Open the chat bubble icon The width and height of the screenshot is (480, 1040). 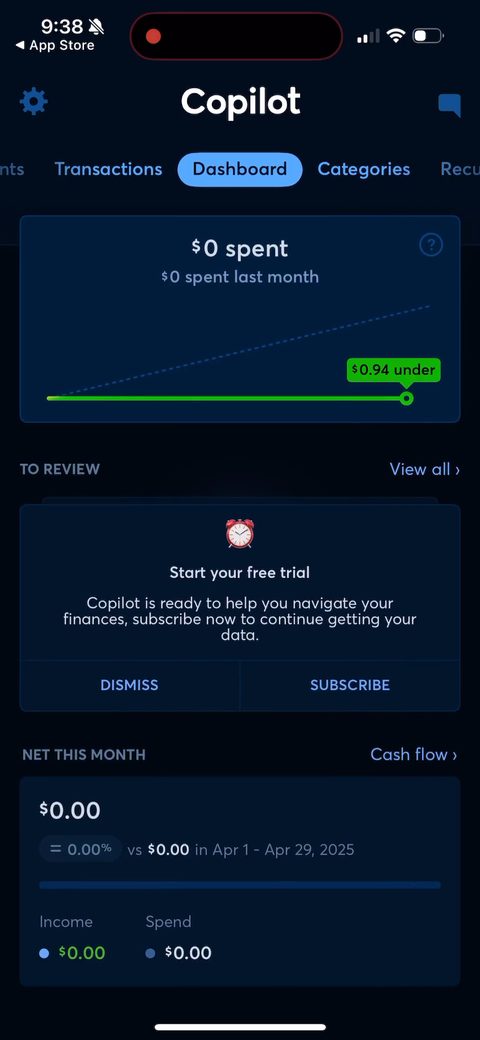coord(449,105)
